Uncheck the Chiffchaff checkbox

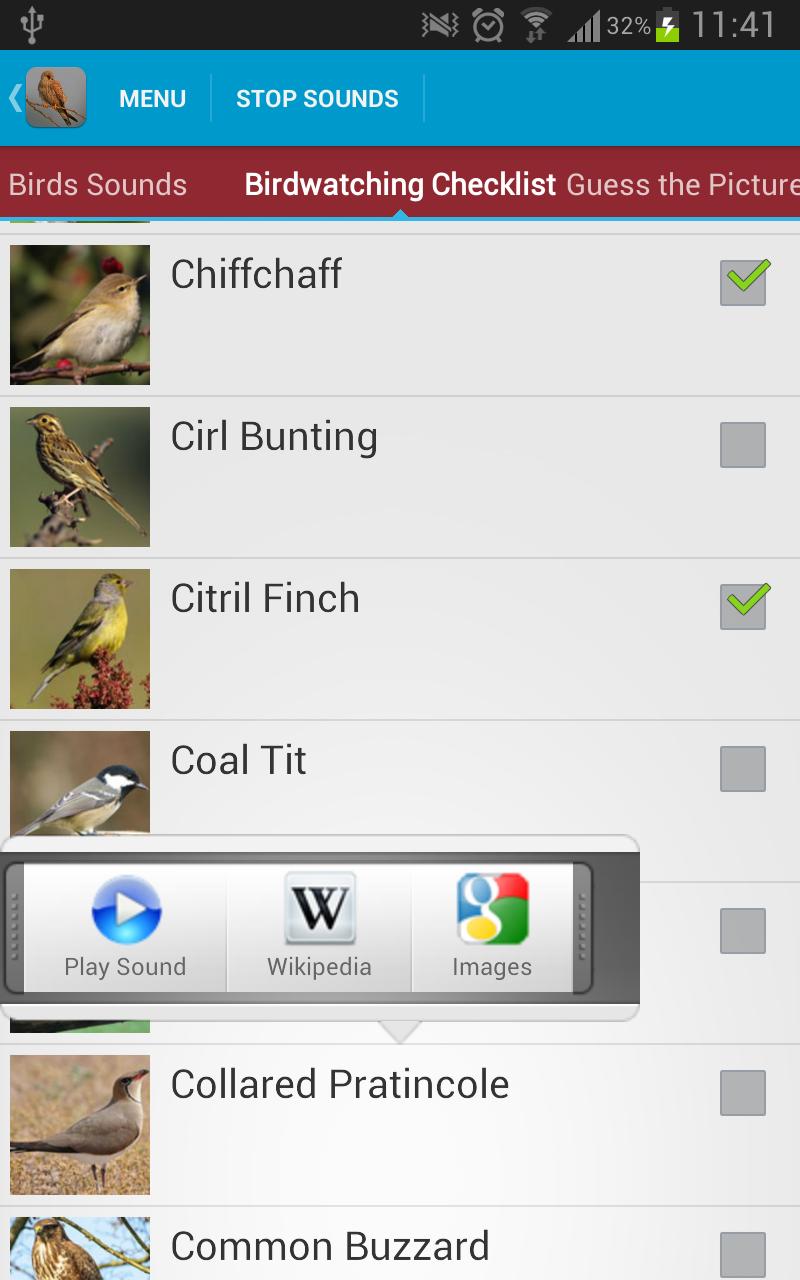(x=743, y=283)
